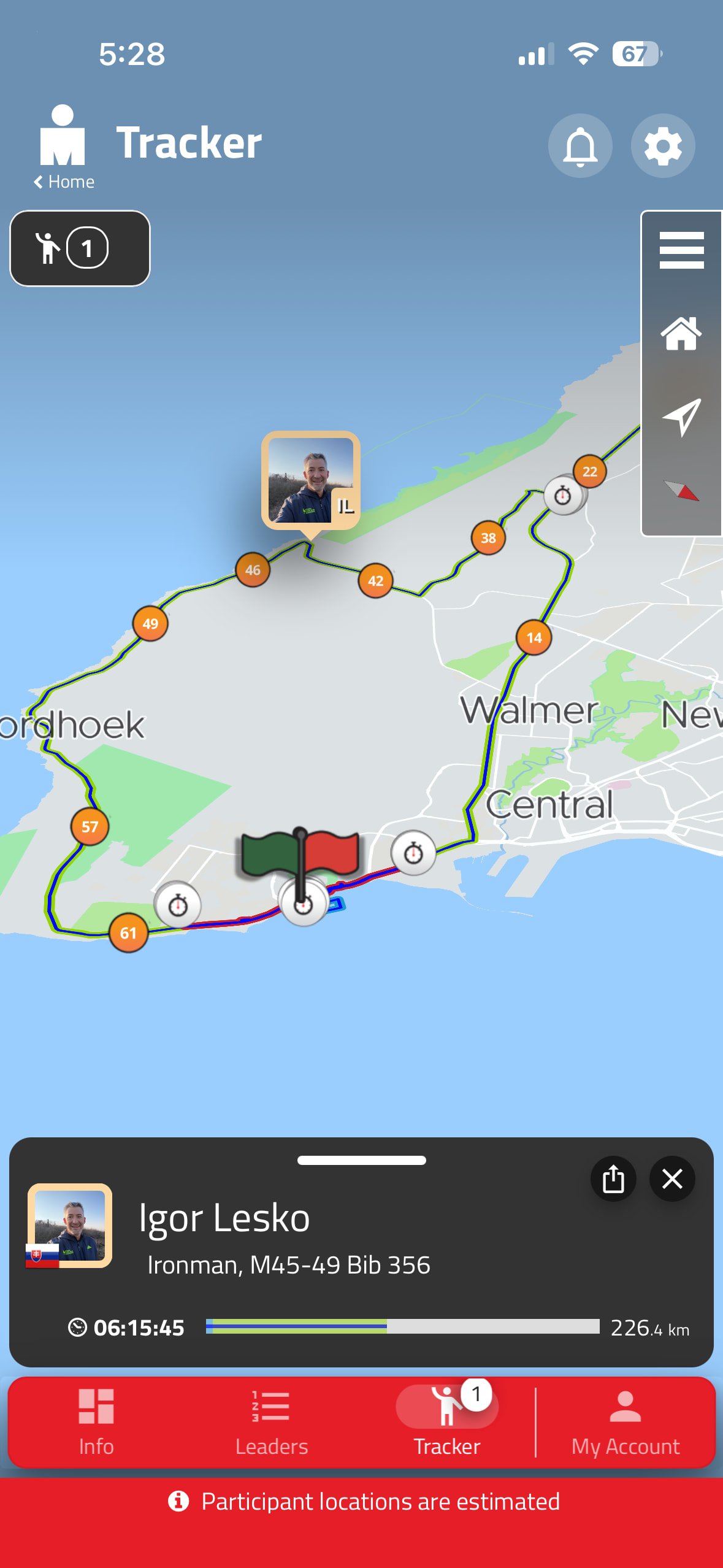Image resolution: width=723 pixels, height=1568 pixels.
Task: Switch to the Leaders tab
Action: 271,1422
